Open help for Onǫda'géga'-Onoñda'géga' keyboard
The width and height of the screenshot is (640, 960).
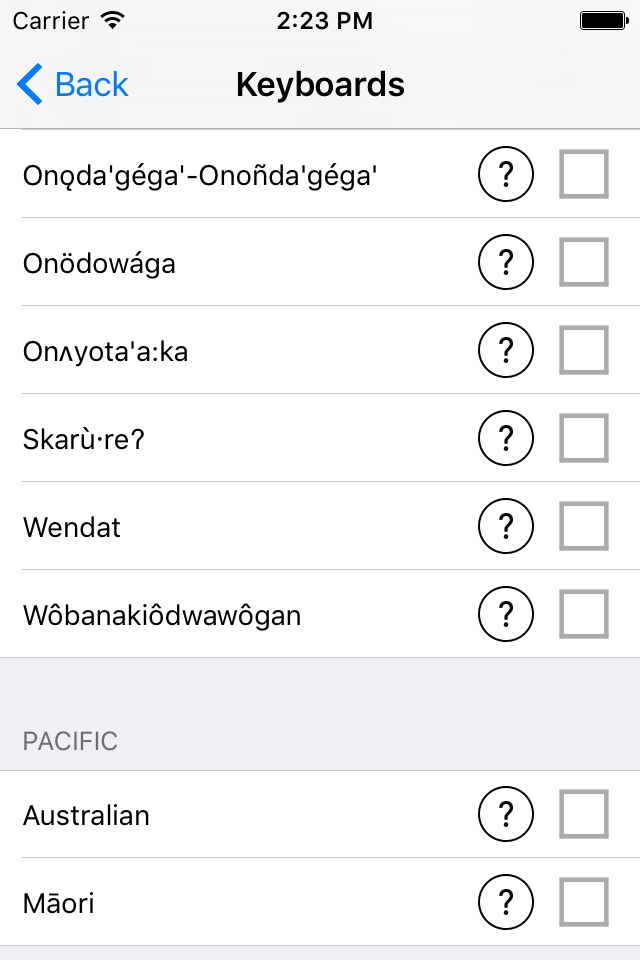[x=506, y=174]
